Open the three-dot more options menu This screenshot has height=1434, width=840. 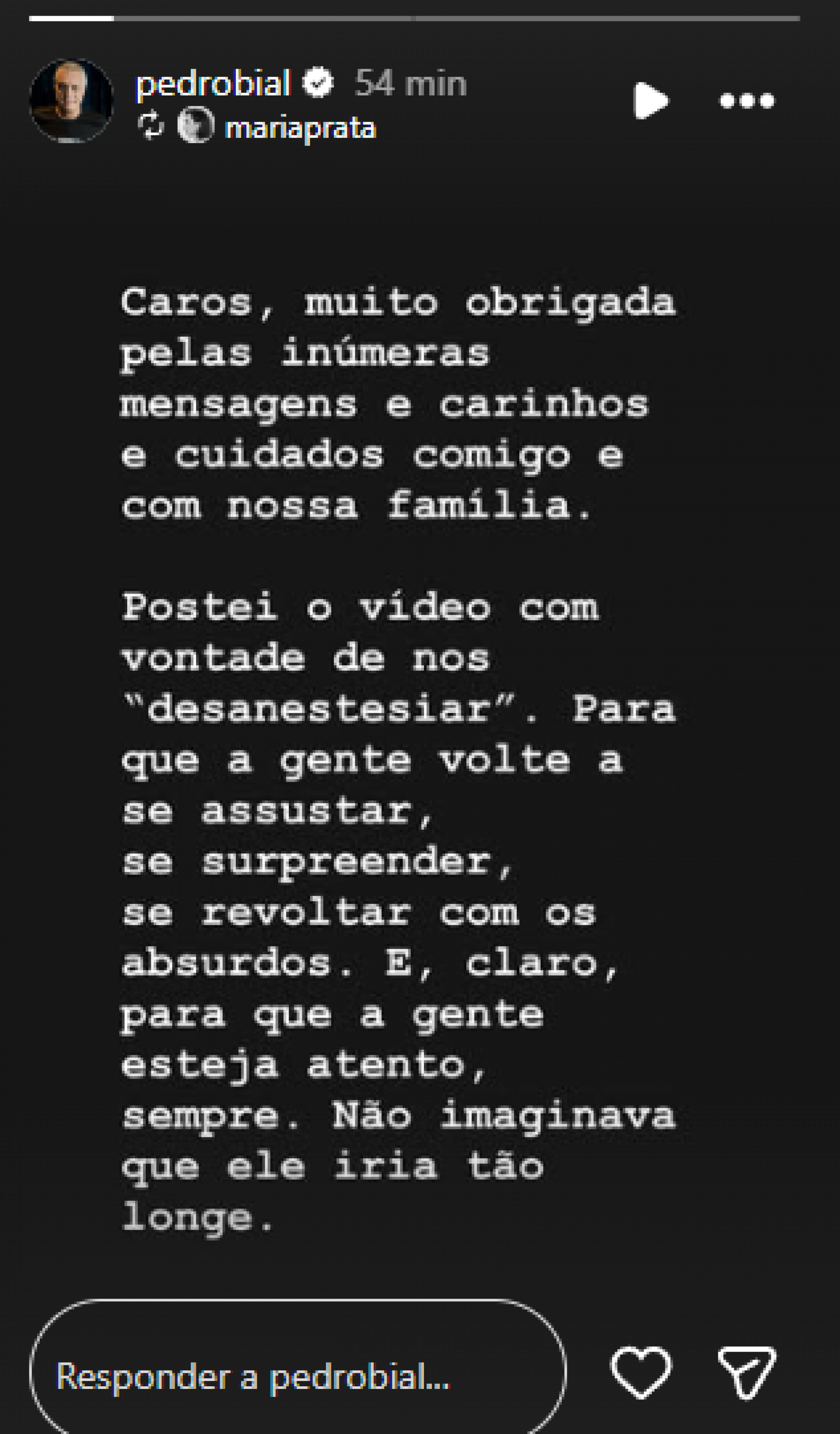tap(746, 101)
